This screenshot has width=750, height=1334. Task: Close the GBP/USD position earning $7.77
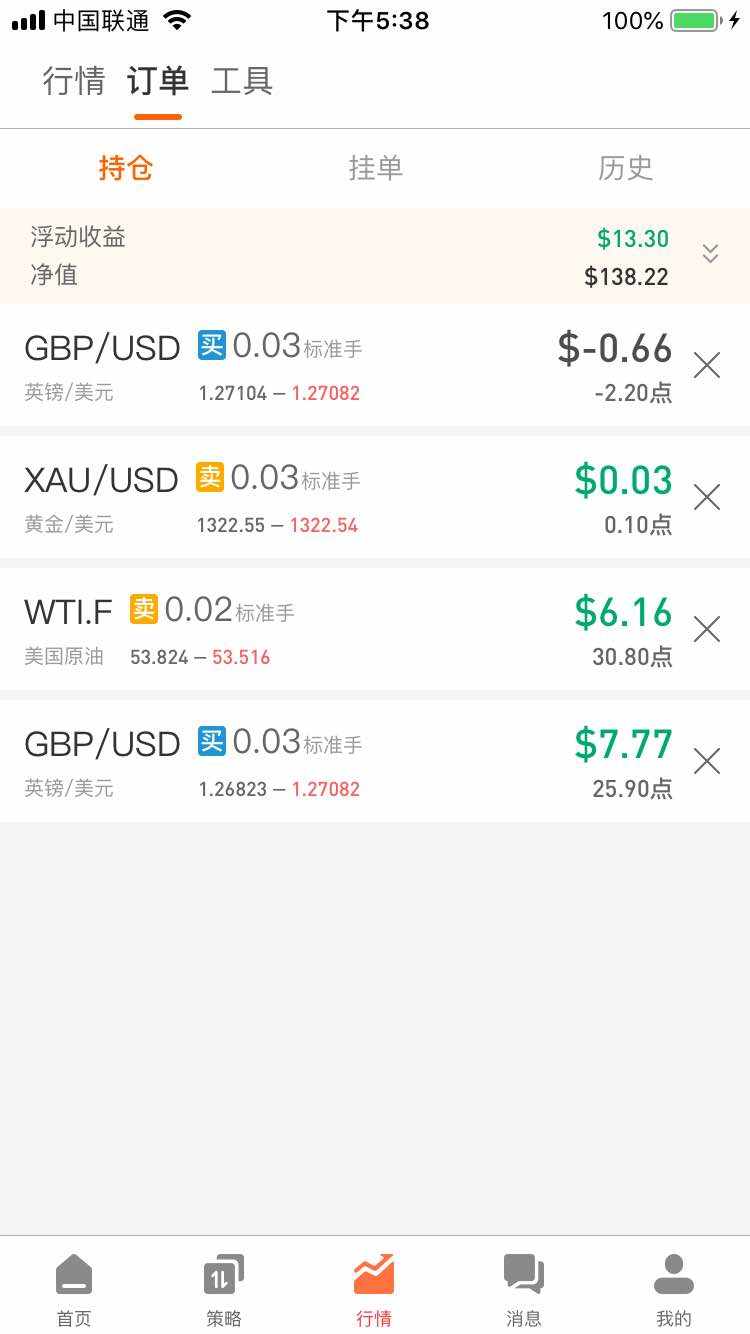coord(707,762)
